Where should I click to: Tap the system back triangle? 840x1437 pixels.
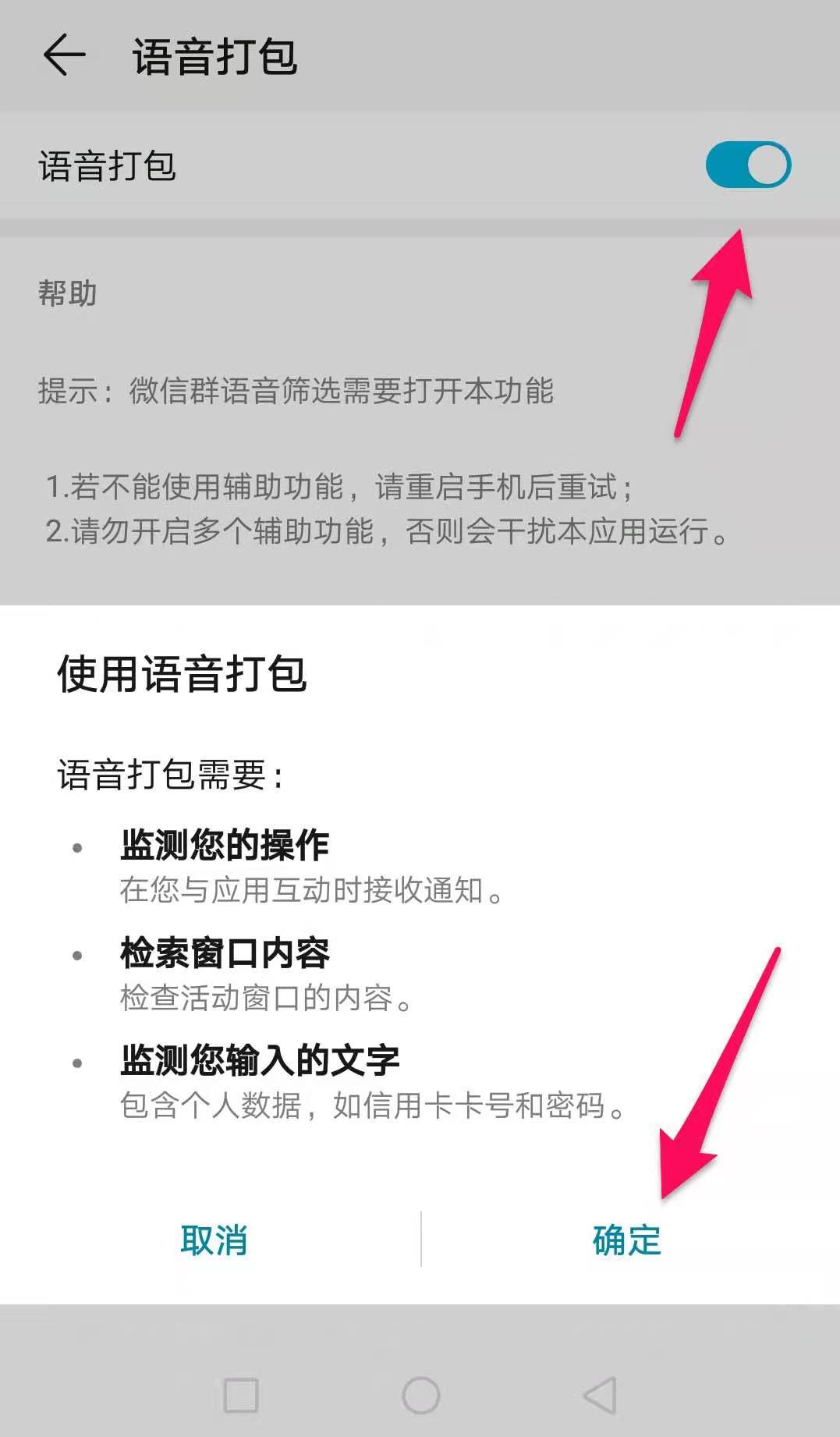[601, 1395]
